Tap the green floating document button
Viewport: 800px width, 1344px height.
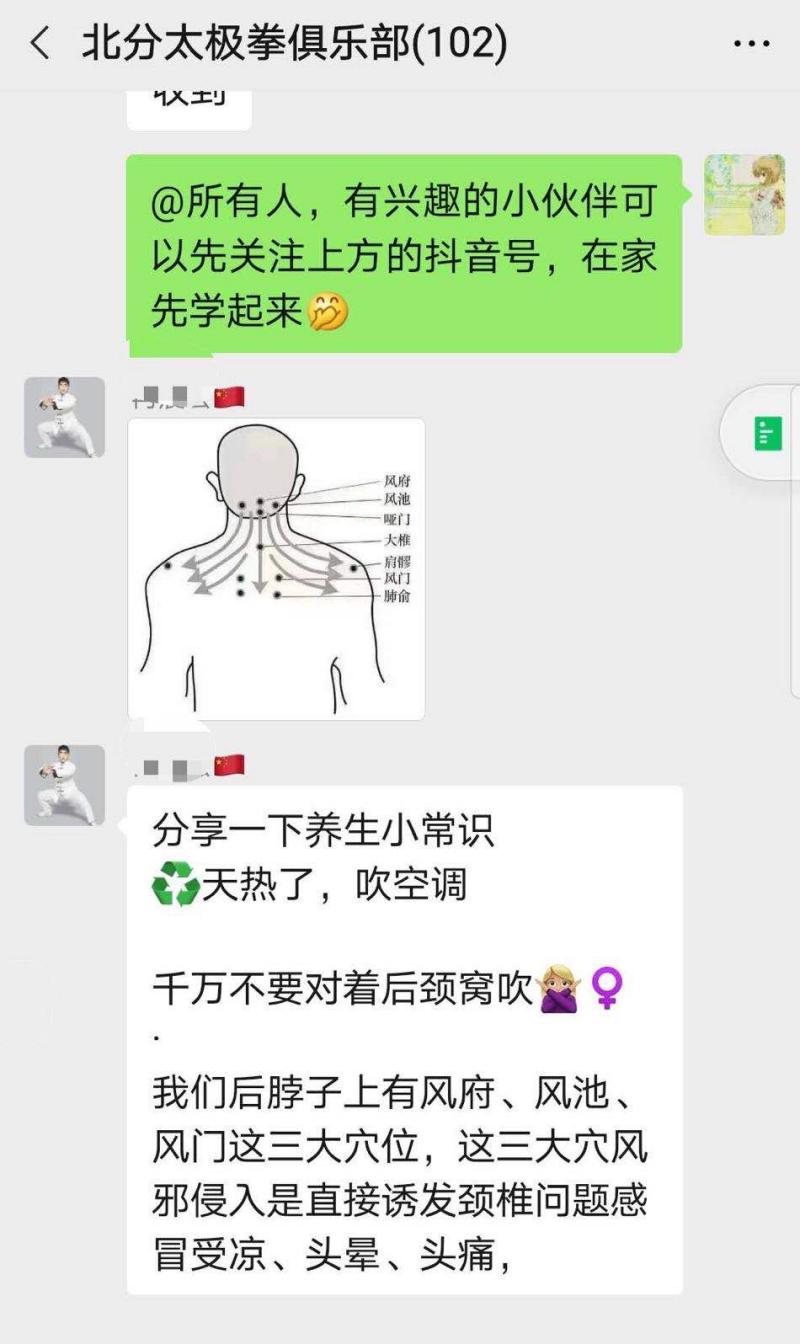tap(767, 433)
